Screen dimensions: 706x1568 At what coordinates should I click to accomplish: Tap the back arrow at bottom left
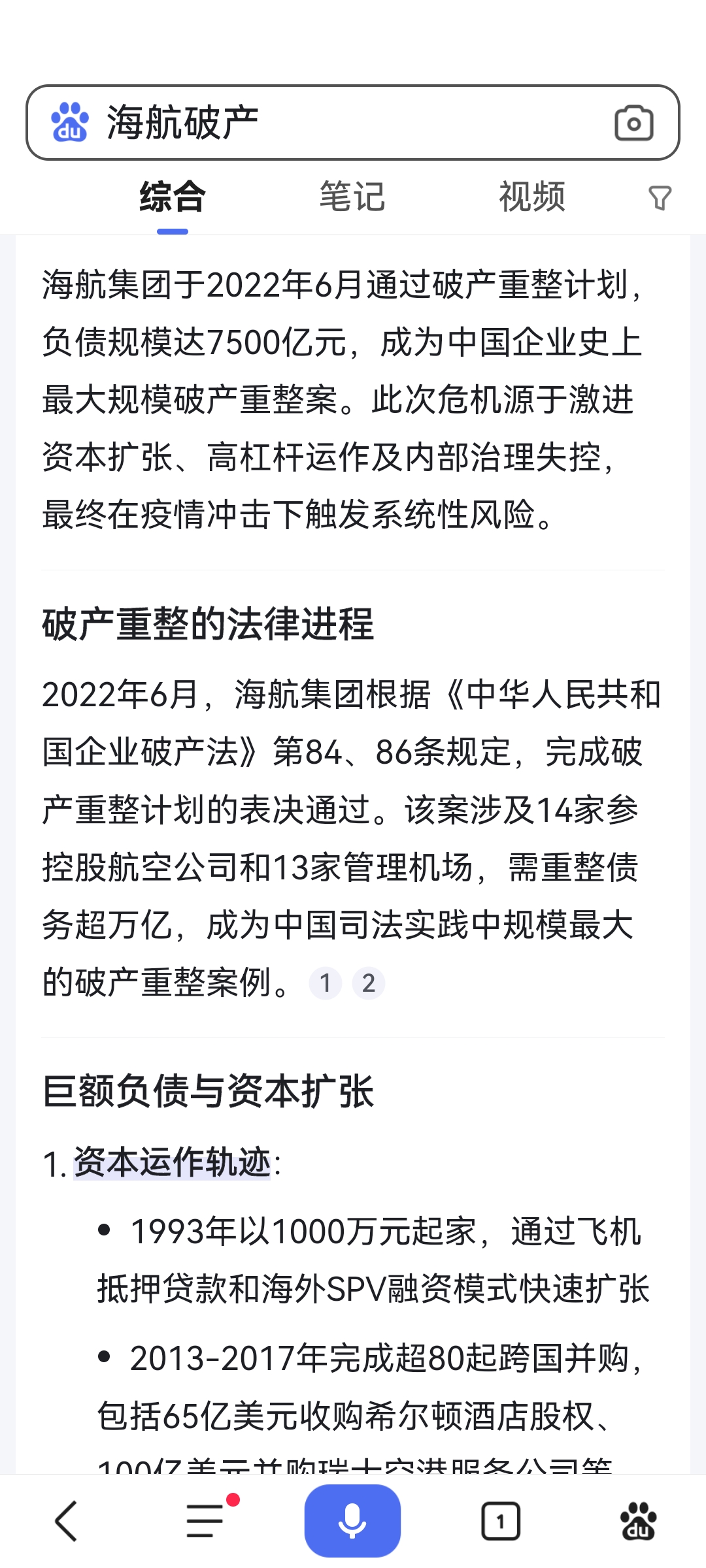point(66,1521)
